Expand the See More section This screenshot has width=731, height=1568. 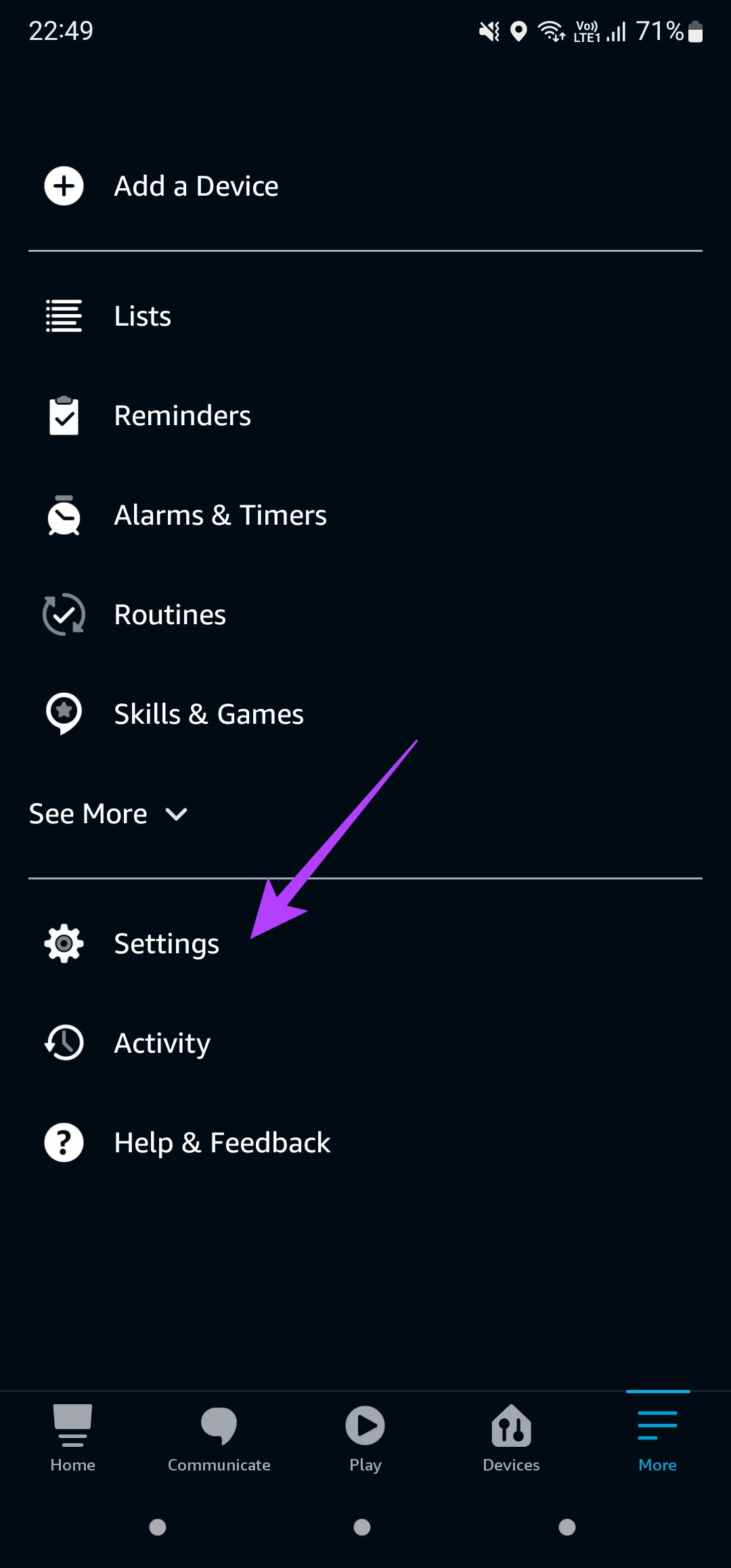(x=108, y=814)
